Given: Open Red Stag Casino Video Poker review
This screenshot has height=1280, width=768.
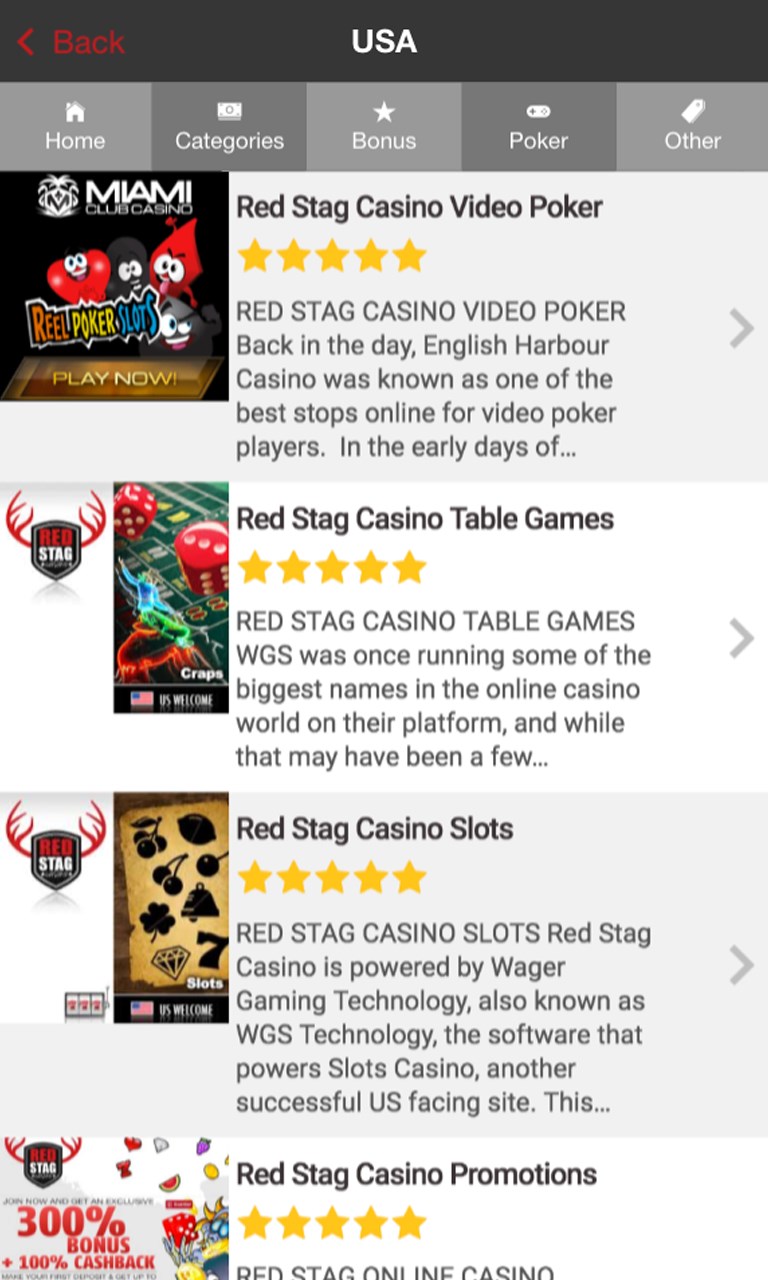Looking at the screenshot, I should 420,208.
